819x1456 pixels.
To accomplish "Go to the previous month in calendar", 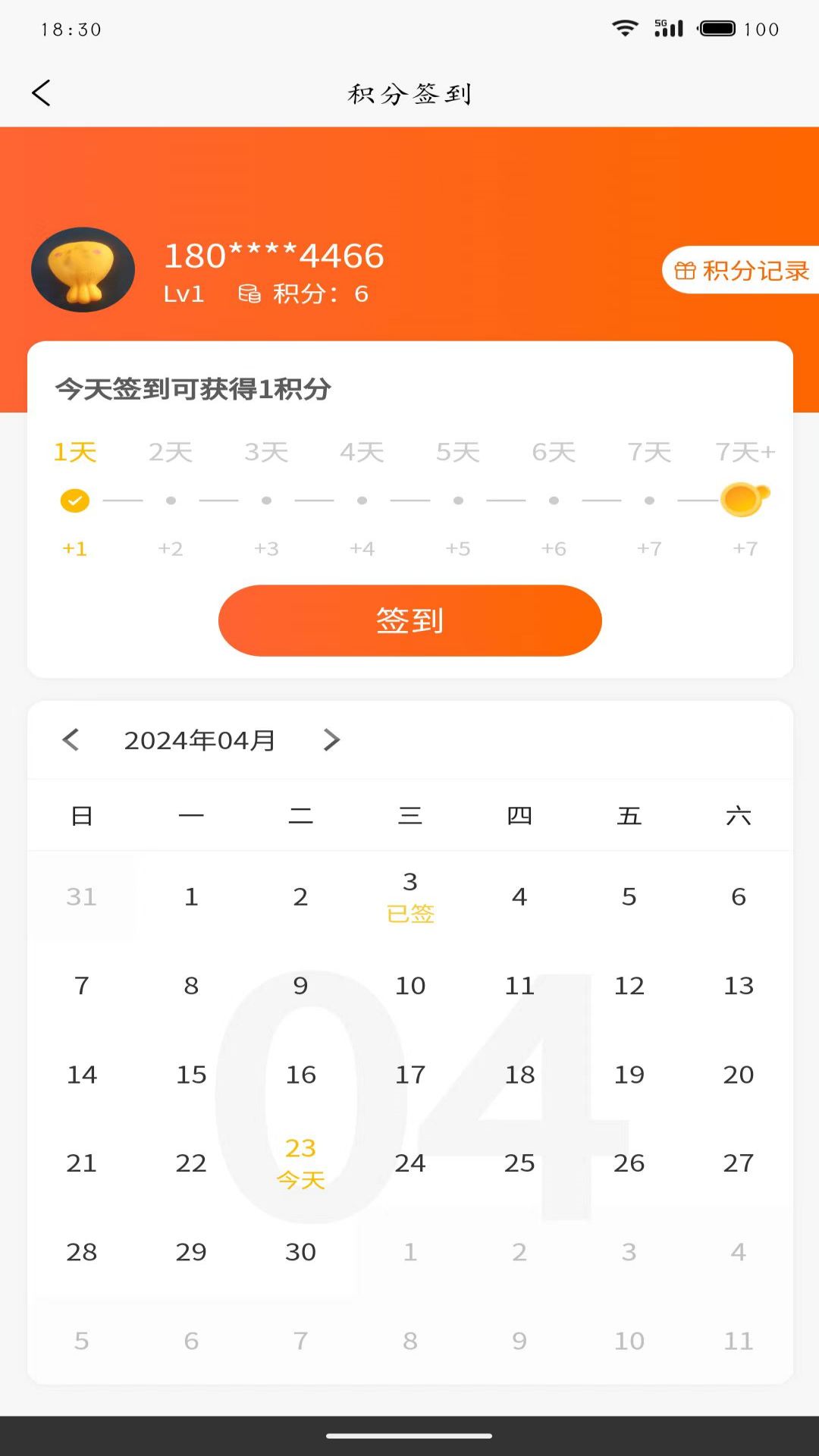I will coord(71,739).
